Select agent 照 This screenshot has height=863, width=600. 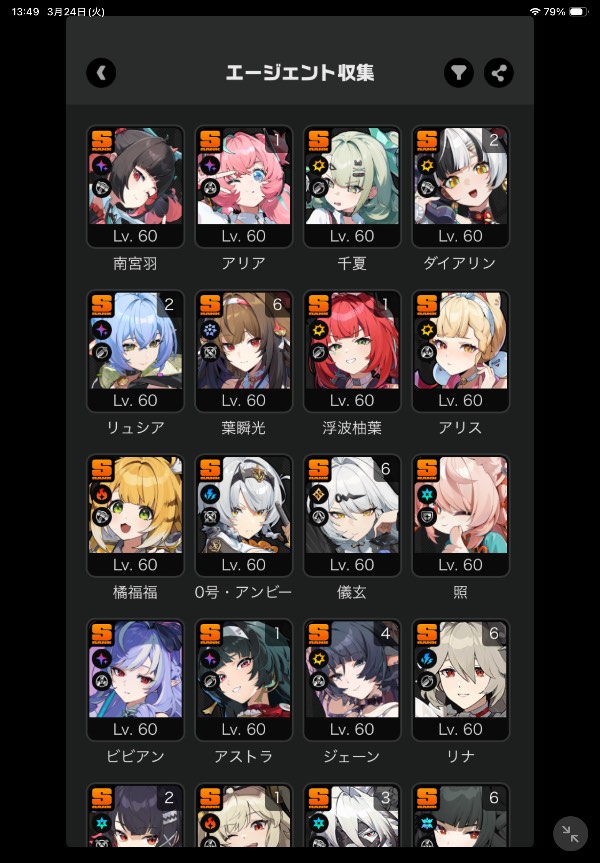[x=460, y=516]
